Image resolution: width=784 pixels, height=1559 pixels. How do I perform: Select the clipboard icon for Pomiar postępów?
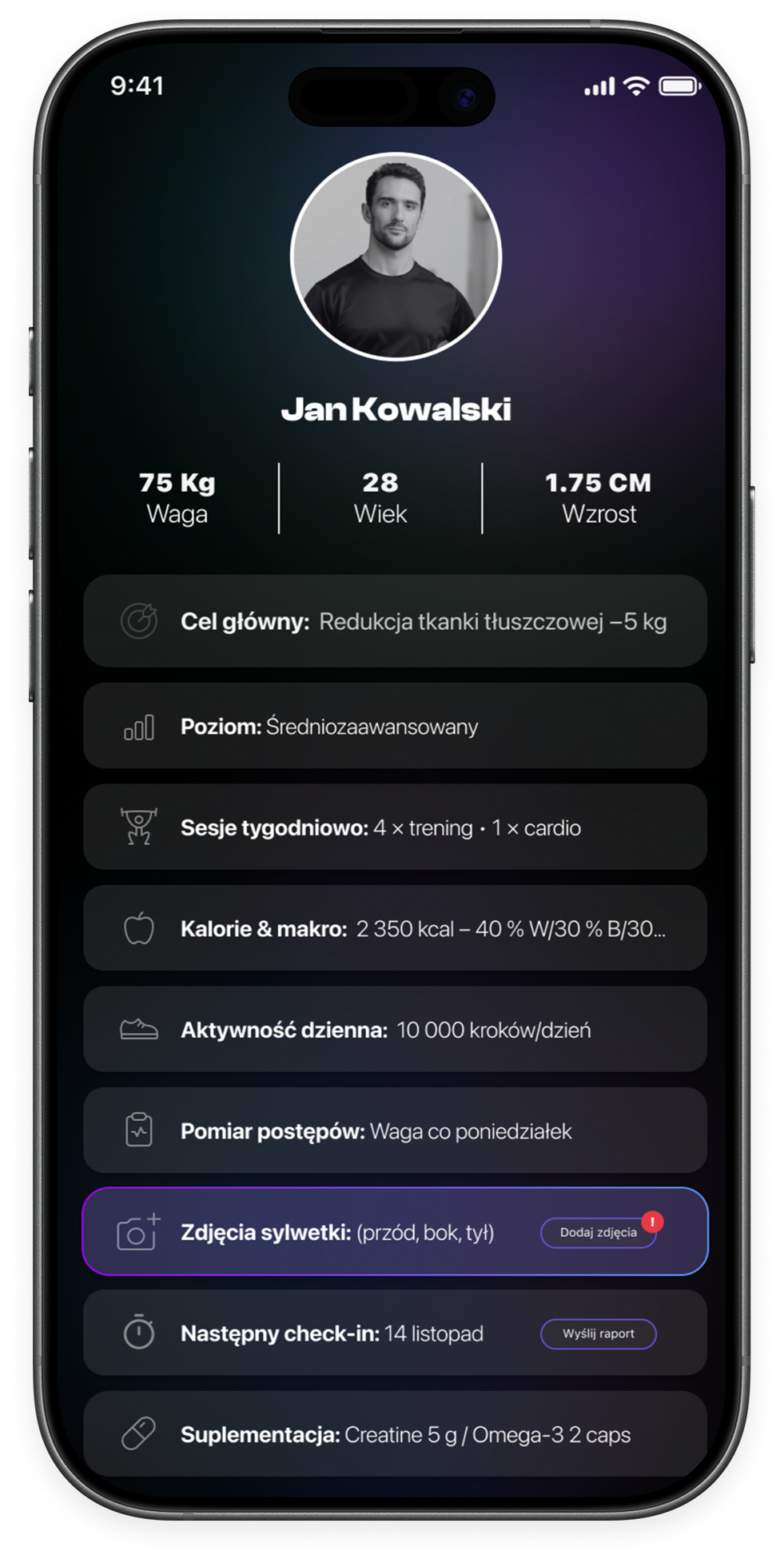tap(138, 1130)
